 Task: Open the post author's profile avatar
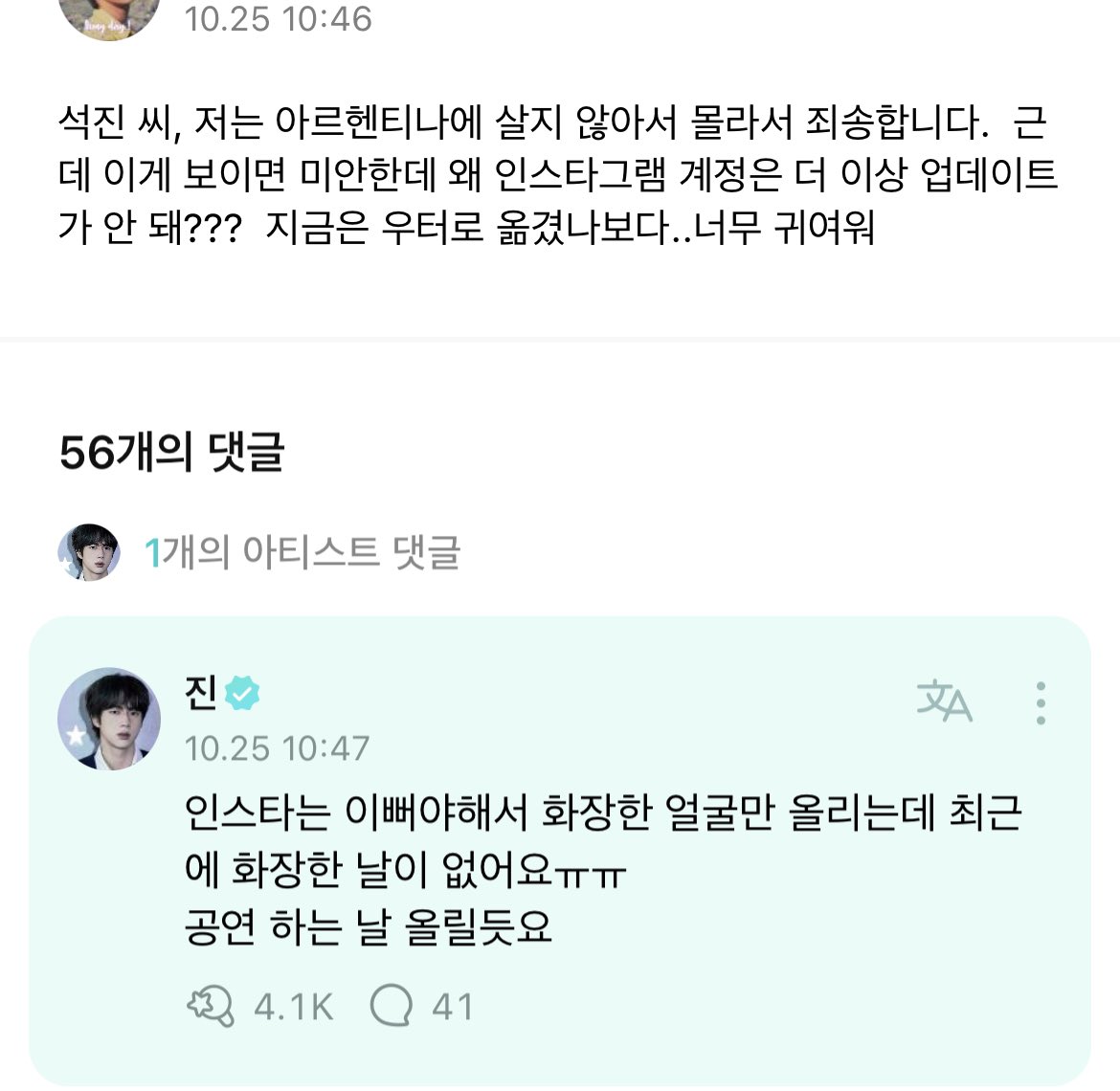(x=109, y=14)
